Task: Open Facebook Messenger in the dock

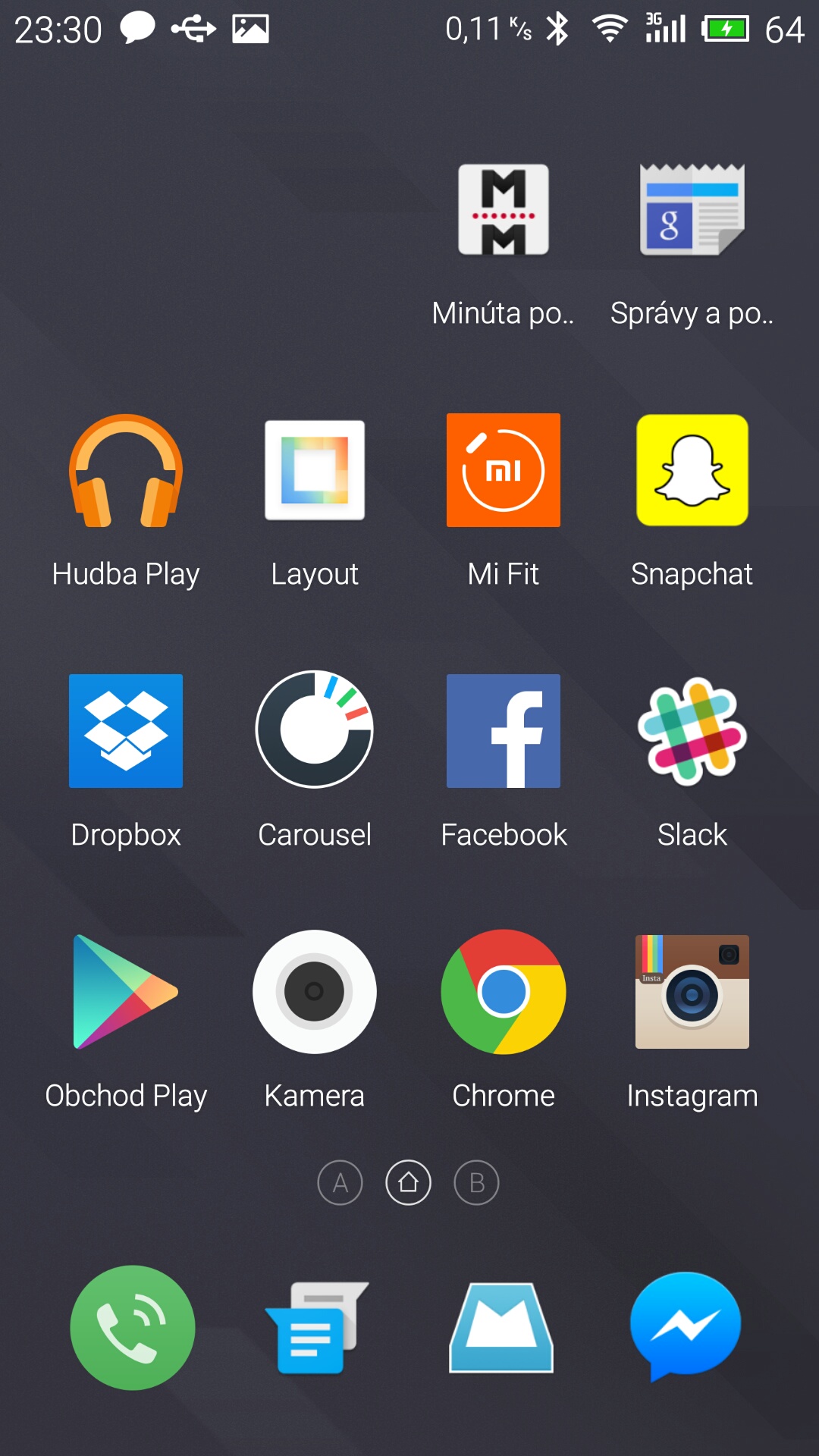Action: [x=686, y=1326]
